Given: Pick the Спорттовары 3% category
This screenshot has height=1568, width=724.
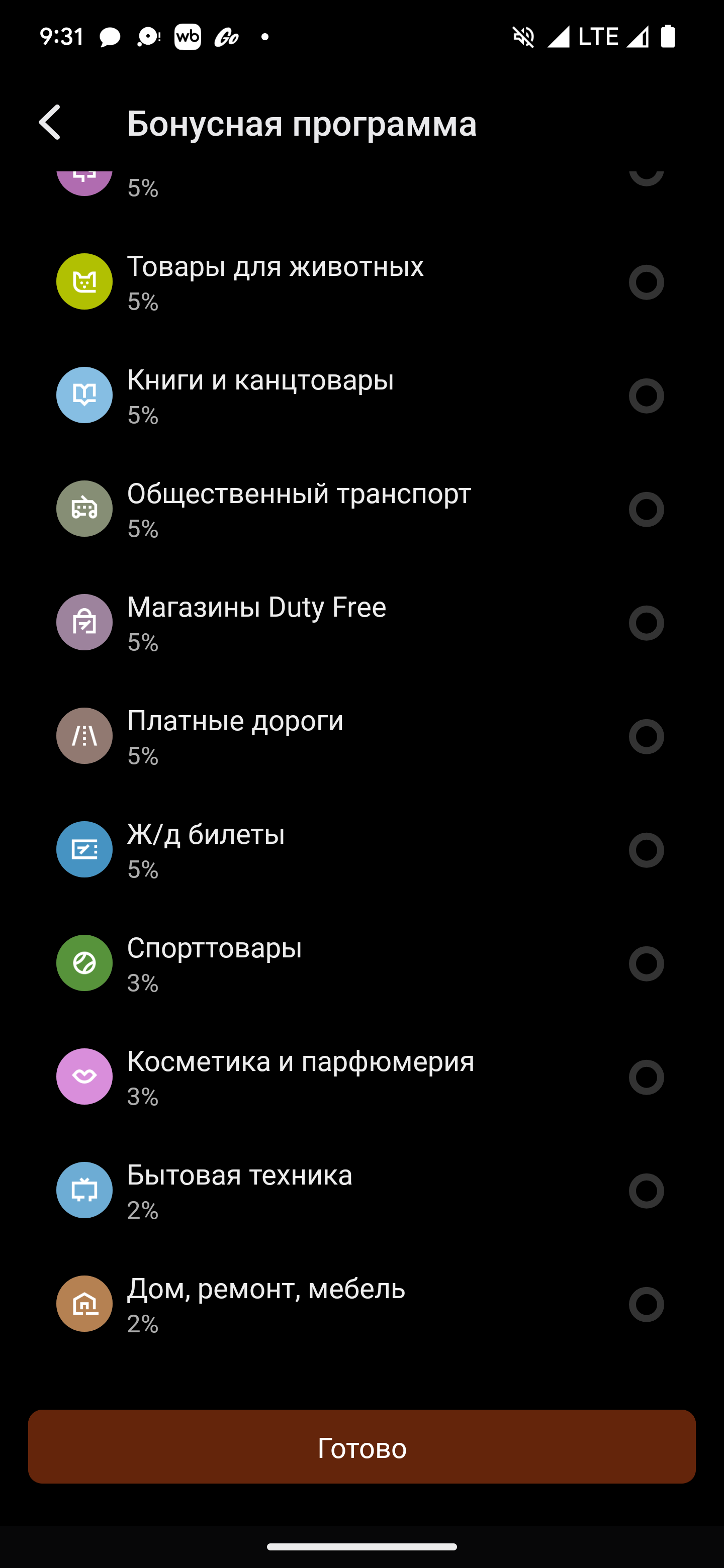Looking at the screenshot, I should (x=361, y=963).
